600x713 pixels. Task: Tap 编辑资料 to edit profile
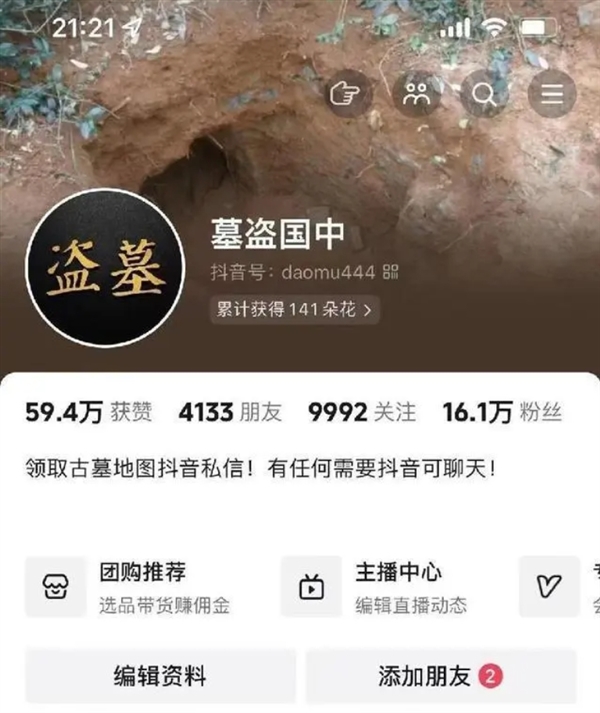[160, 676]
